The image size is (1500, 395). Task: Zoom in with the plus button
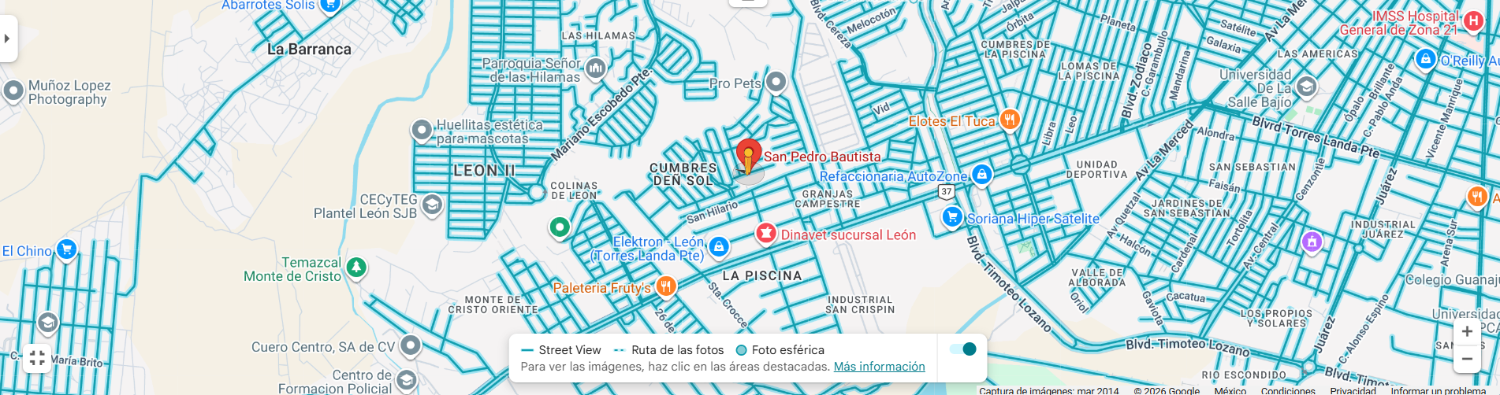1467,332
